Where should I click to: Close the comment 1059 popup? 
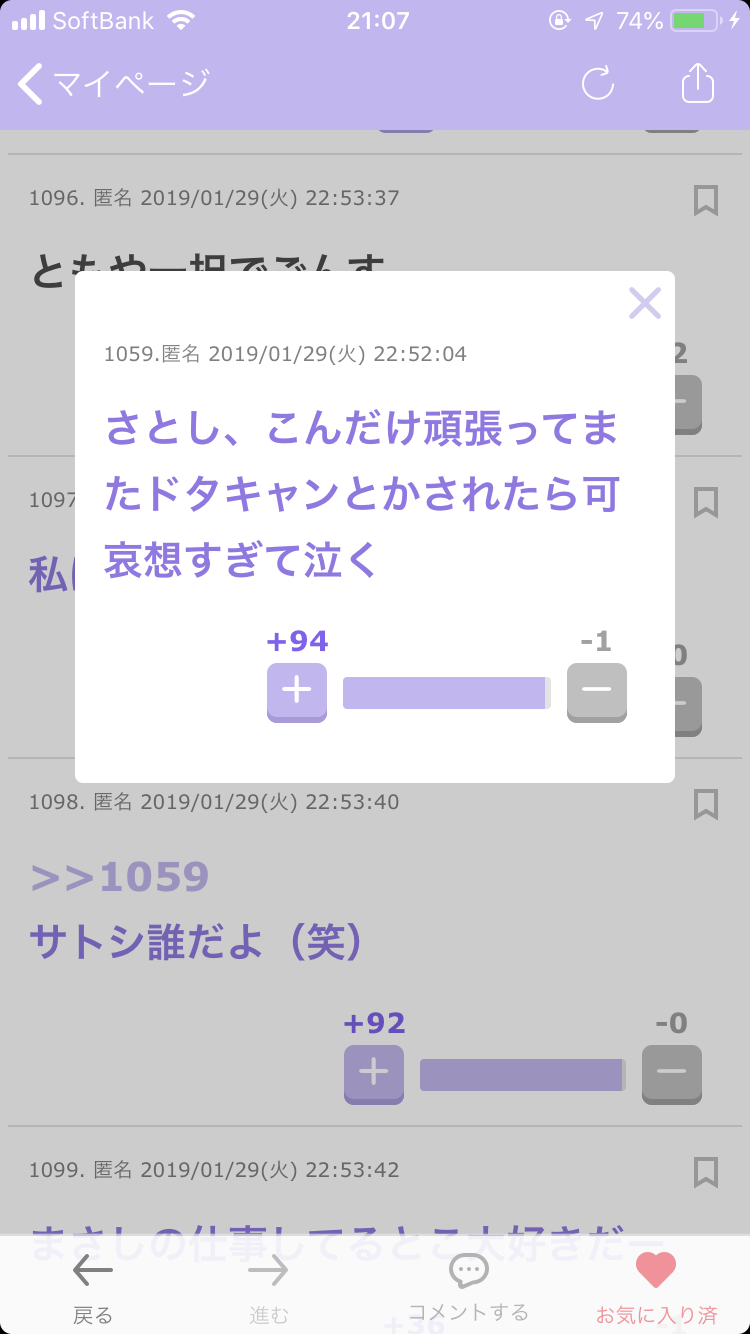coord(645,302)
